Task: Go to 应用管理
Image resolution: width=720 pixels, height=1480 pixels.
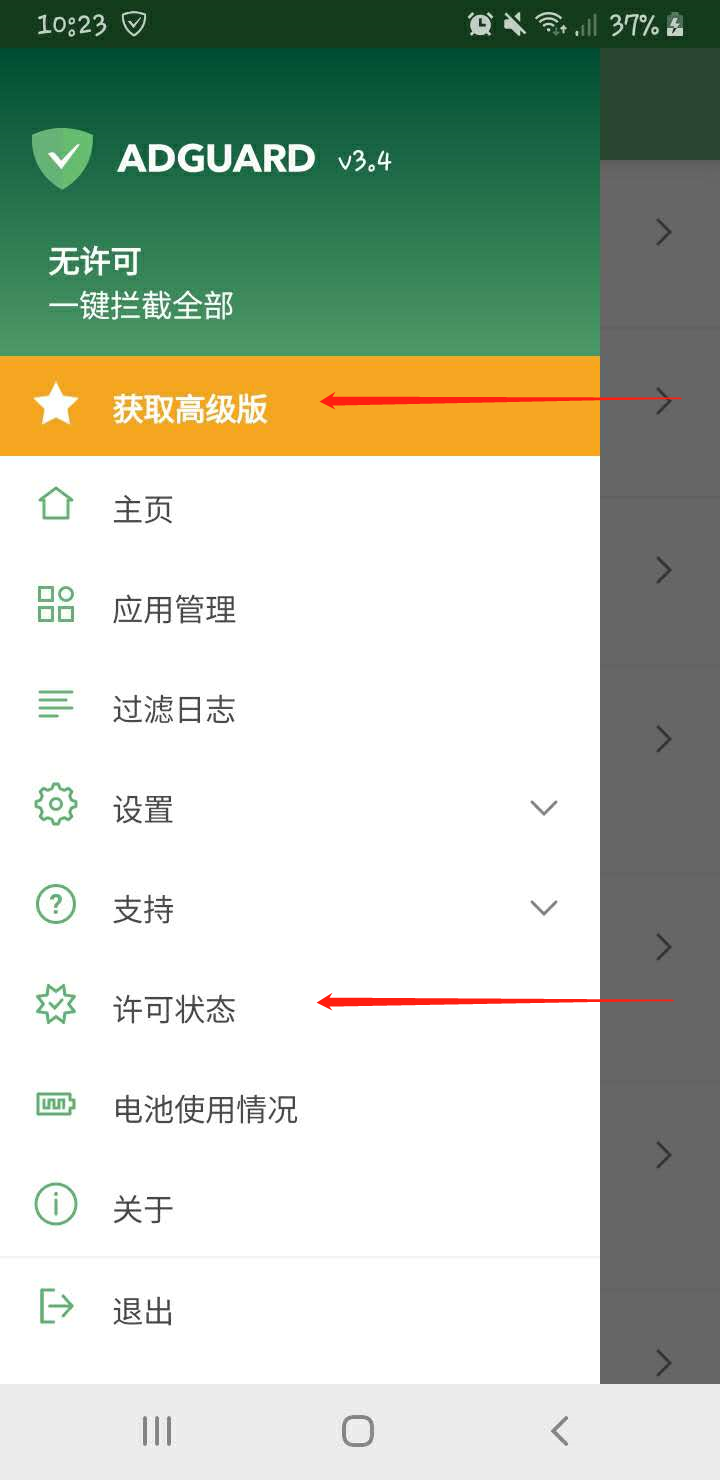Action: click(174, 609)
